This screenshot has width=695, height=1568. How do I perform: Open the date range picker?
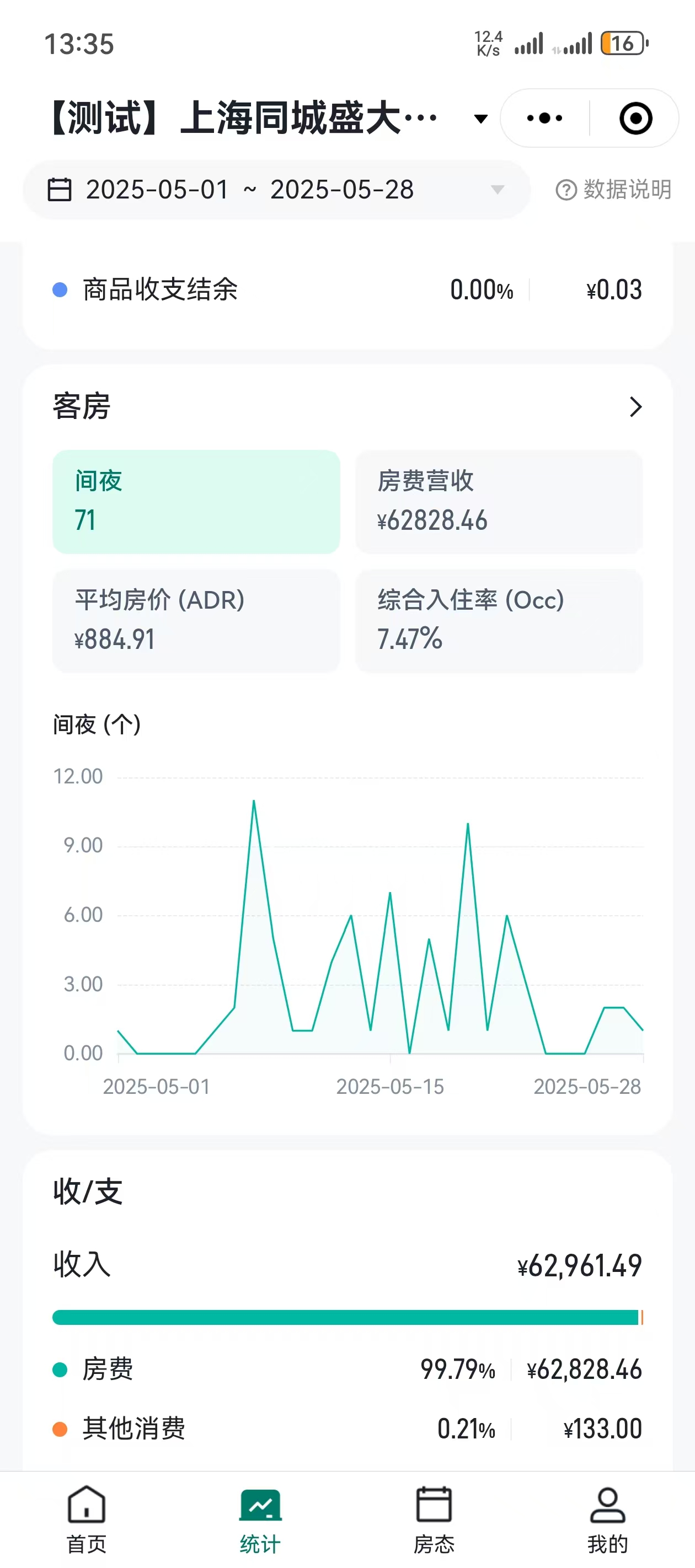[276, 190]
